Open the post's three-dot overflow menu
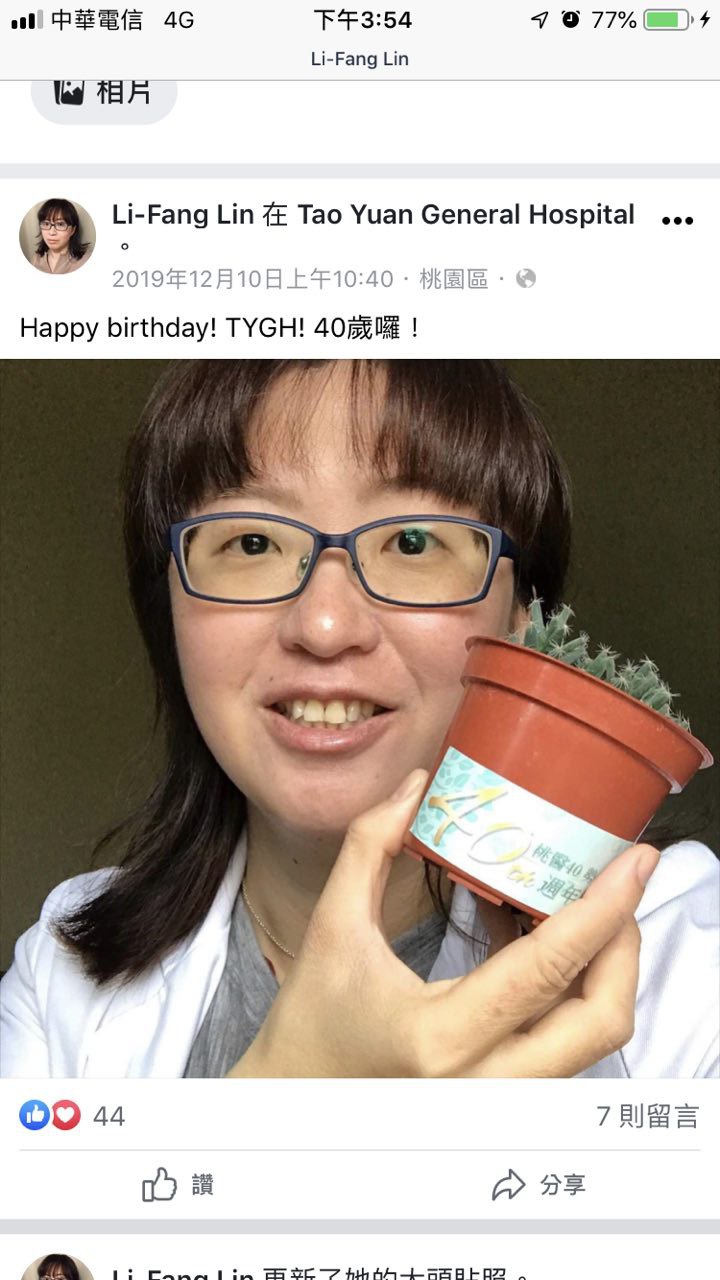This screenshot has height=1280, width=720. point(677,221)
